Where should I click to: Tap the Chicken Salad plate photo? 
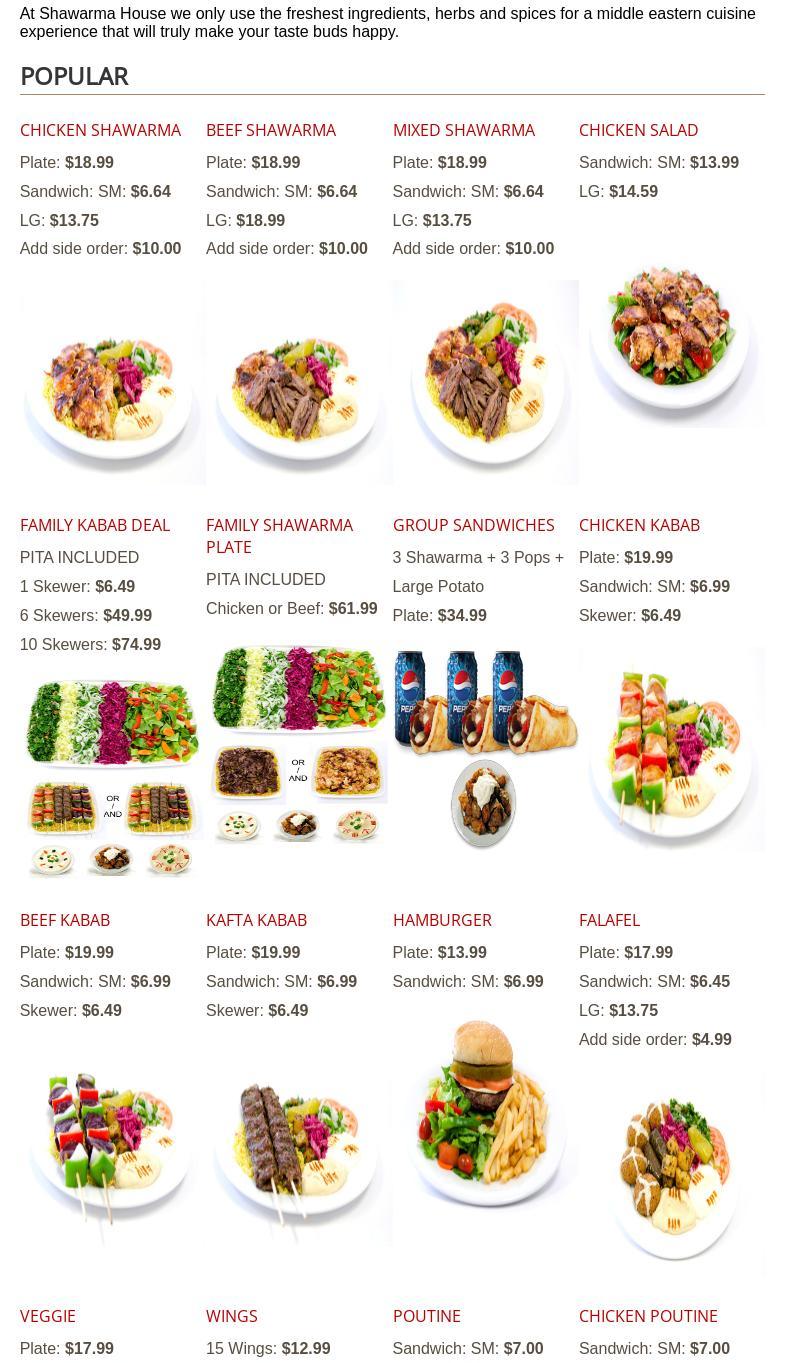pyautogui.click(x=672, y=339)
